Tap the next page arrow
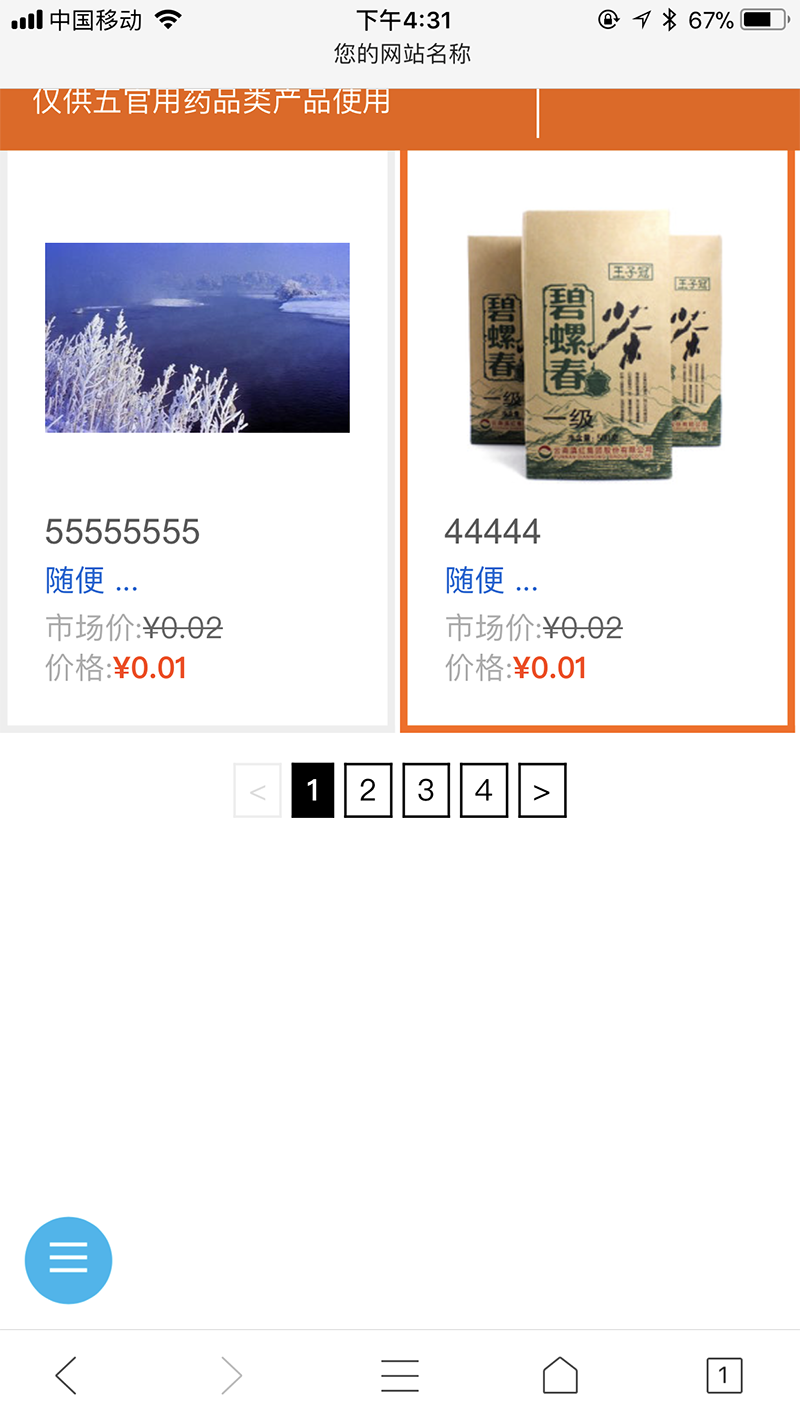The width and height of the screenshot is (800, 1422). pyautogui.click(x=541, y=790)
